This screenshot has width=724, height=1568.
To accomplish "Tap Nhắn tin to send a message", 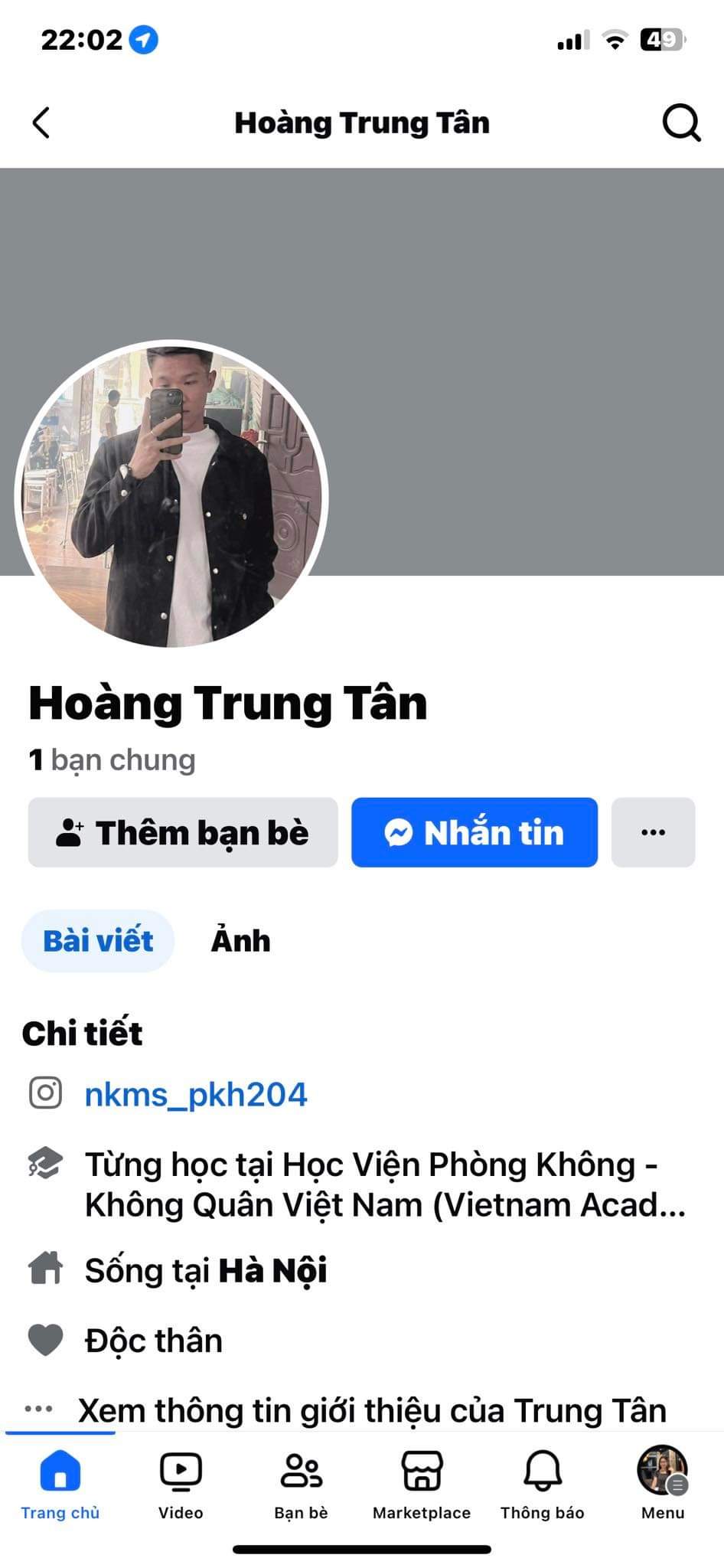I will [x=475, y=832].
